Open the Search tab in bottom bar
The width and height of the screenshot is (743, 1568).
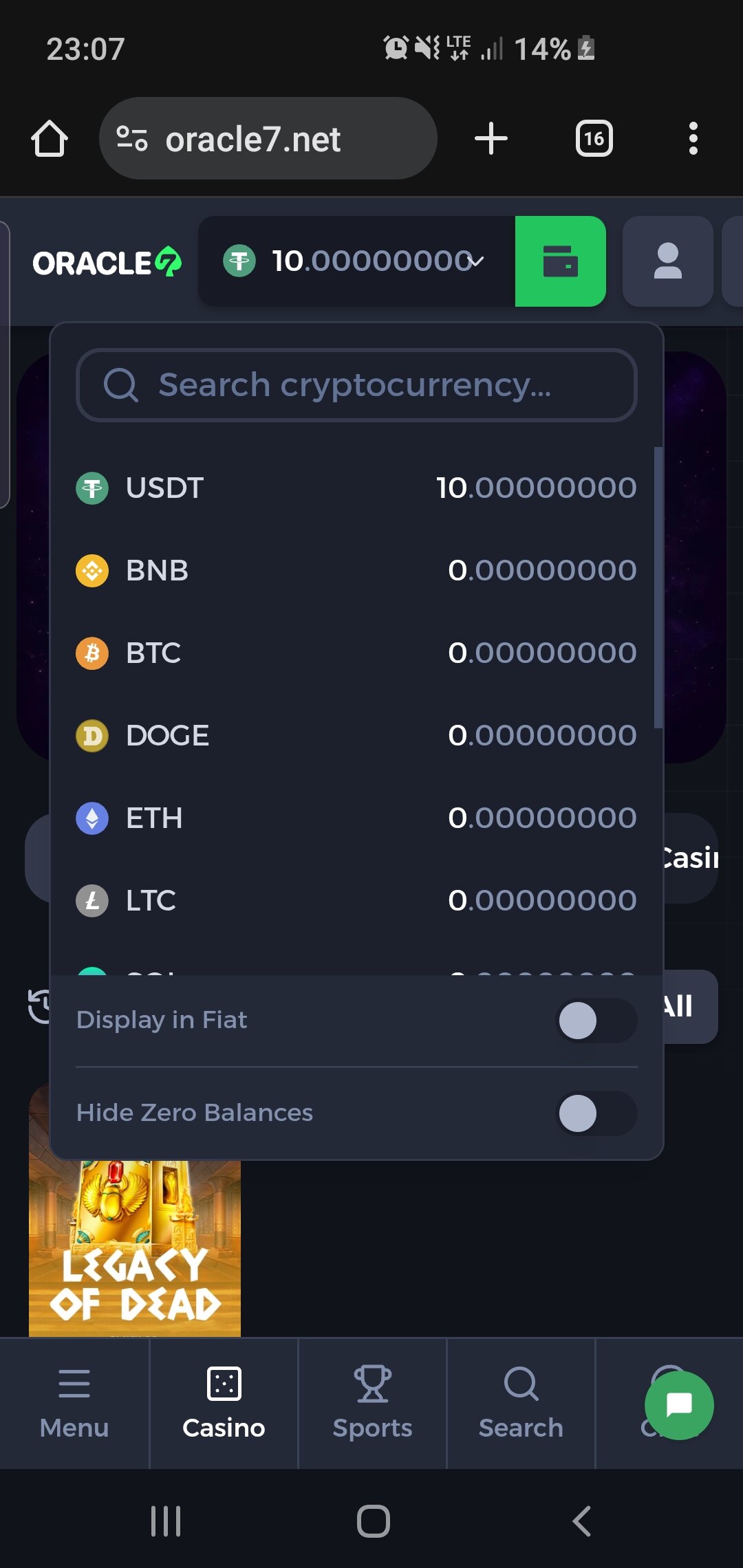pos(521,1404)
